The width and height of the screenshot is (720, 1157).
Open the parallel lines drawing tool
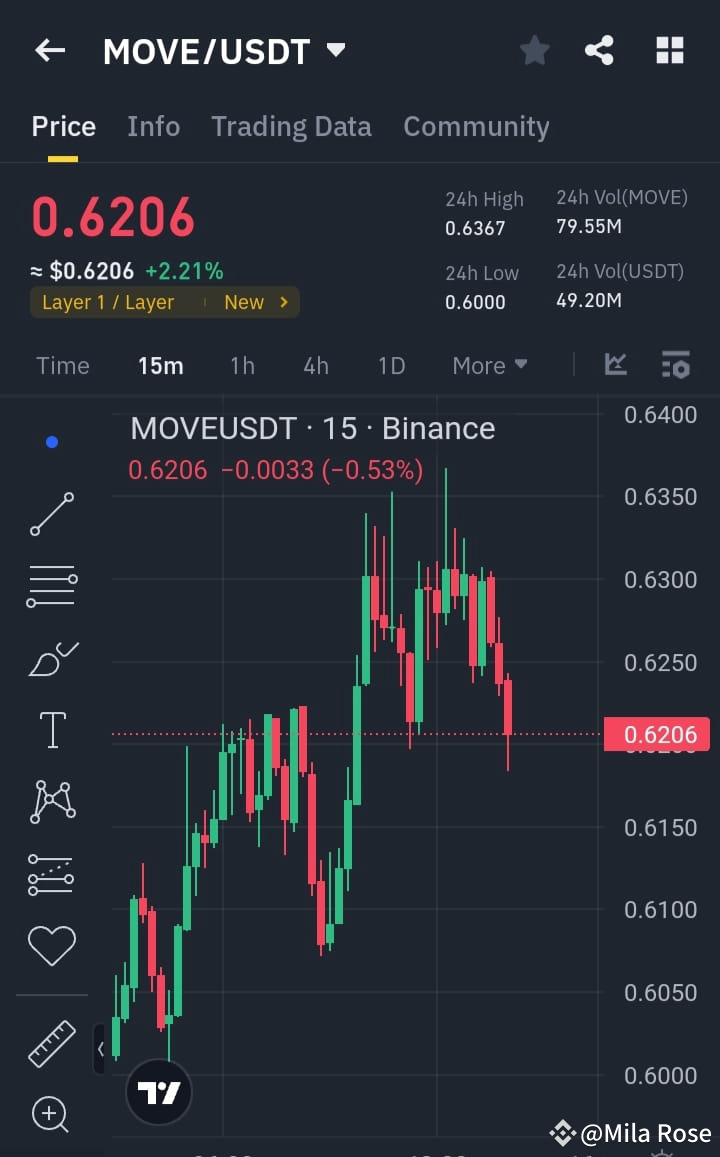click(x=51, y=585)
